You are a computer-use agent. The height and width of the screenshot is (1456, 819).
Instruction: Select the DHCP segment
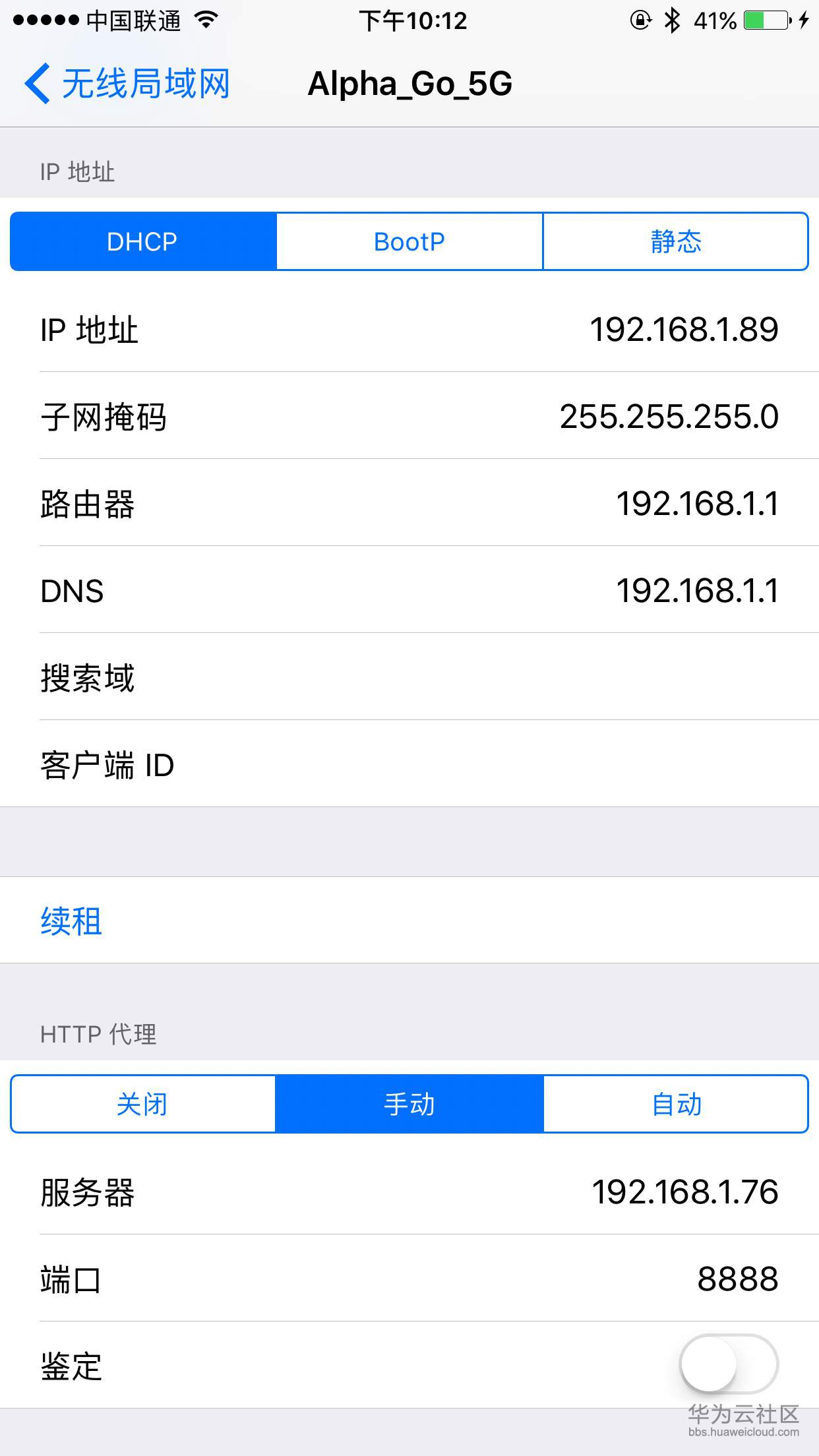[x=142, y=241]
